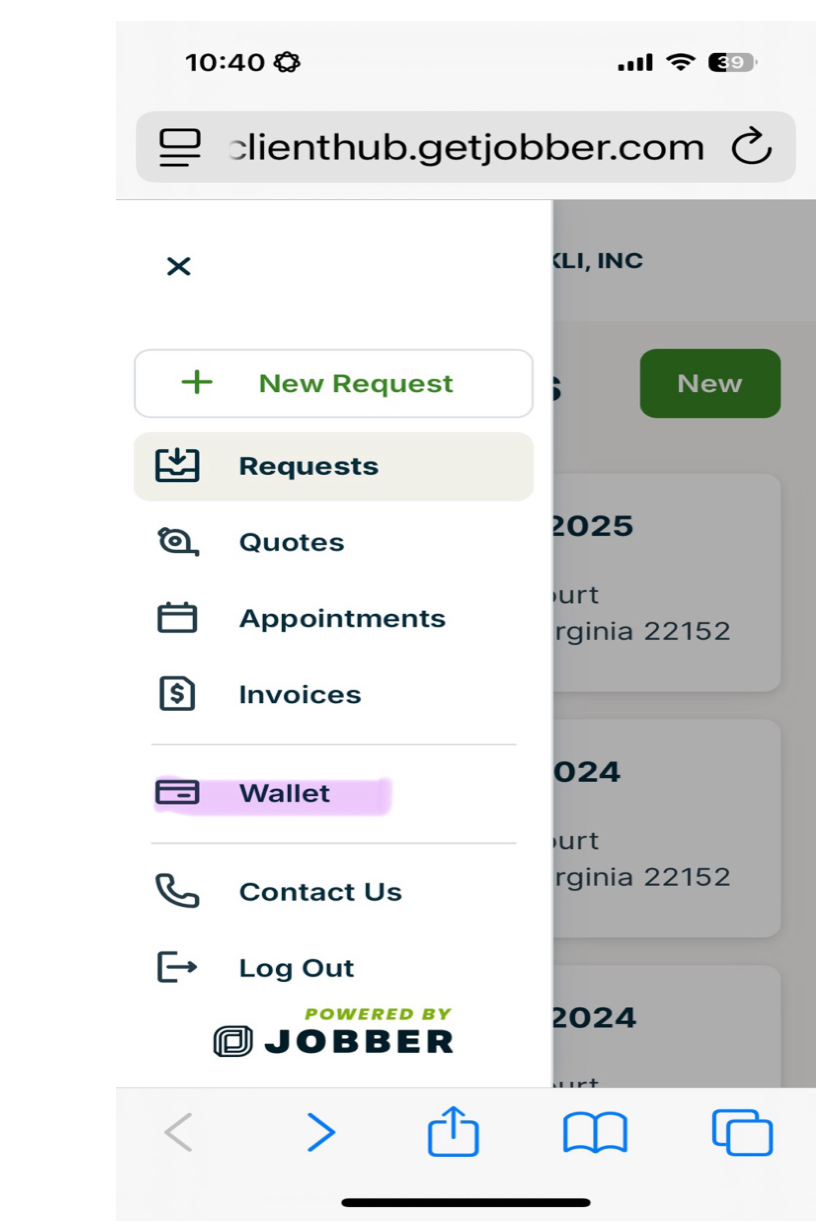
Task: Open Safari bookmarks
Action: click(x=595, y=1133)
